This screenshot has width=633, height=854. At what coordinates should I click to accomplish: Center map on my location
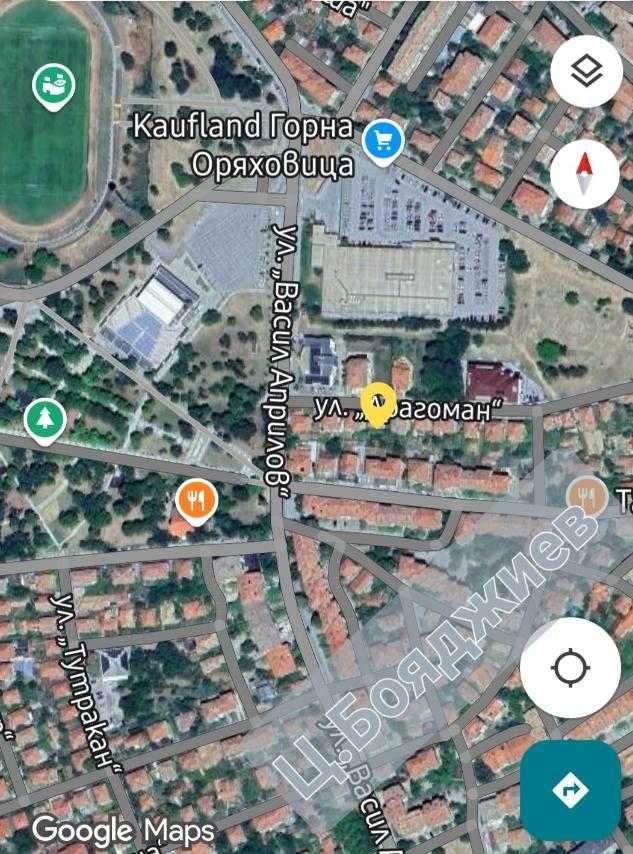coord(570,667)
